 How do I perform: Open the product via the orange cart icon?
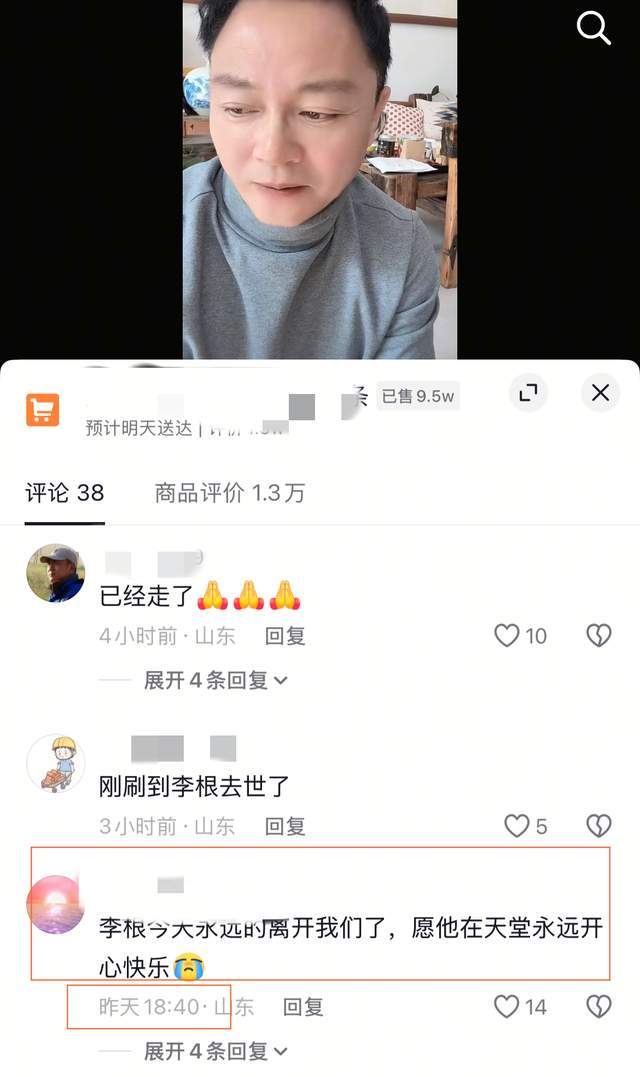(x=43, y=409)
